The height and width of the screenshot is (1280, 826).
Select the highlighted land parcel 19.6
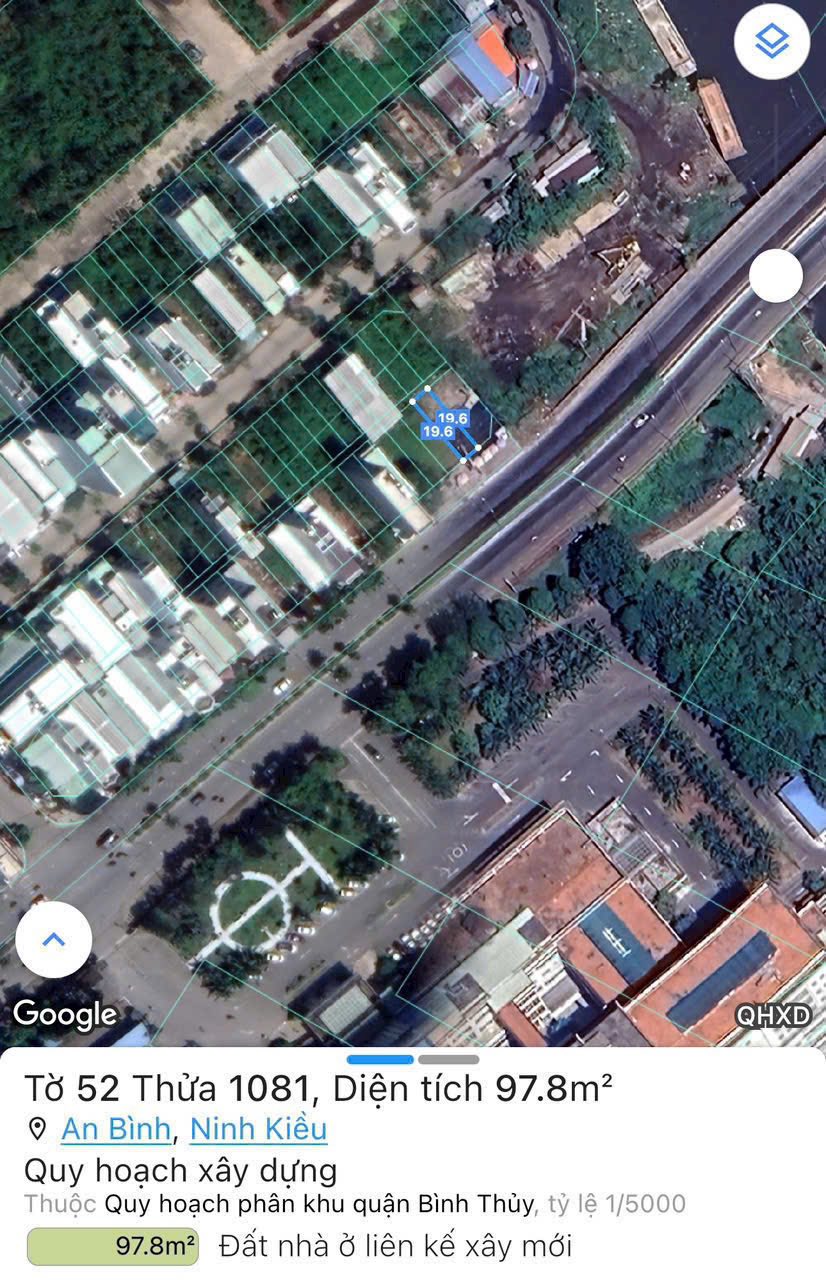tap(448, 424)
